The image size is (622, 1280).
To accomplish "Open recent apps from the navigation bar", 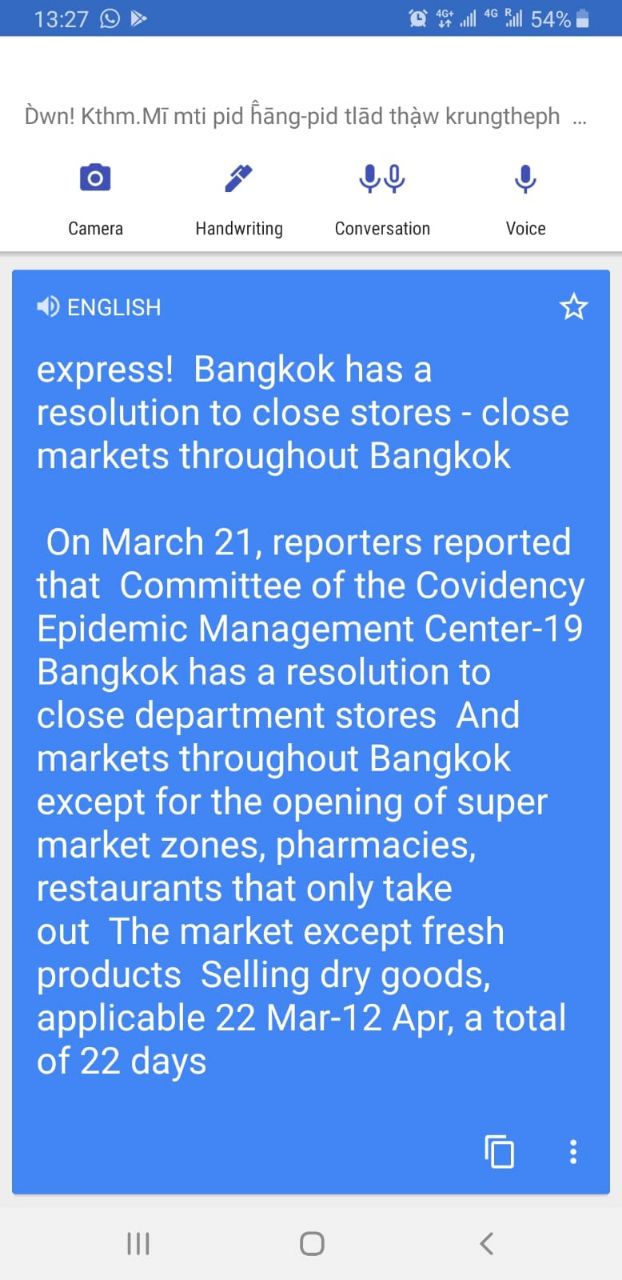I will point(138,1243).
